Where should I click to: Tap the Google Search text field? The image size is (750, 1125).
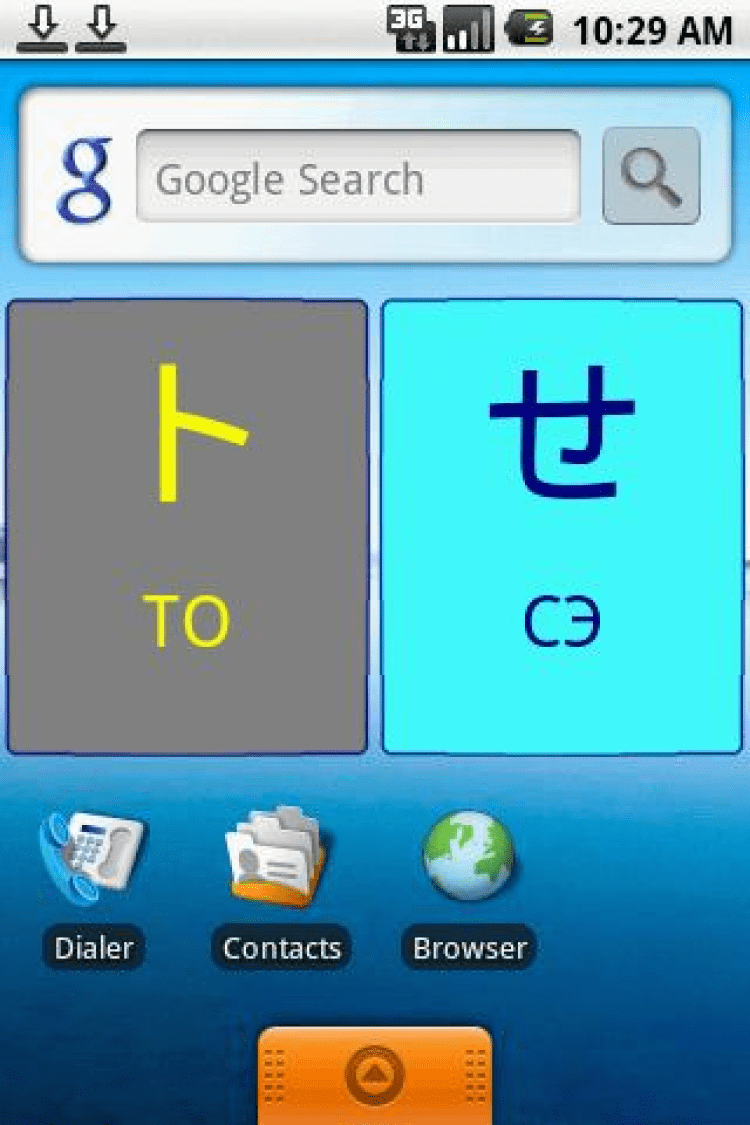point(358,177)
